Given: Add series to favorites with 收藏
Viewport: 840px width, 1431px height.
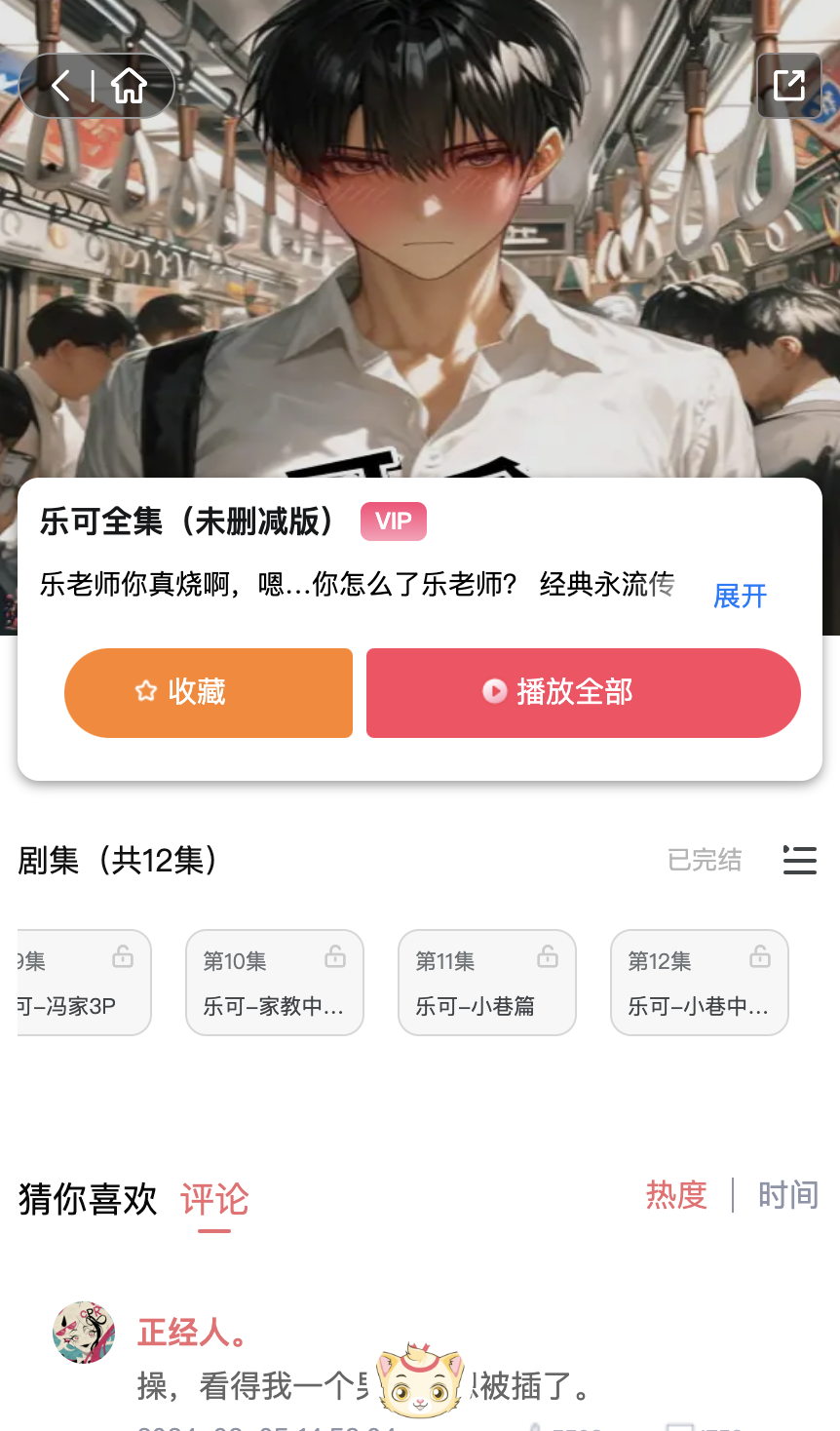Looking at the screenshot, I should coord(209,692).
